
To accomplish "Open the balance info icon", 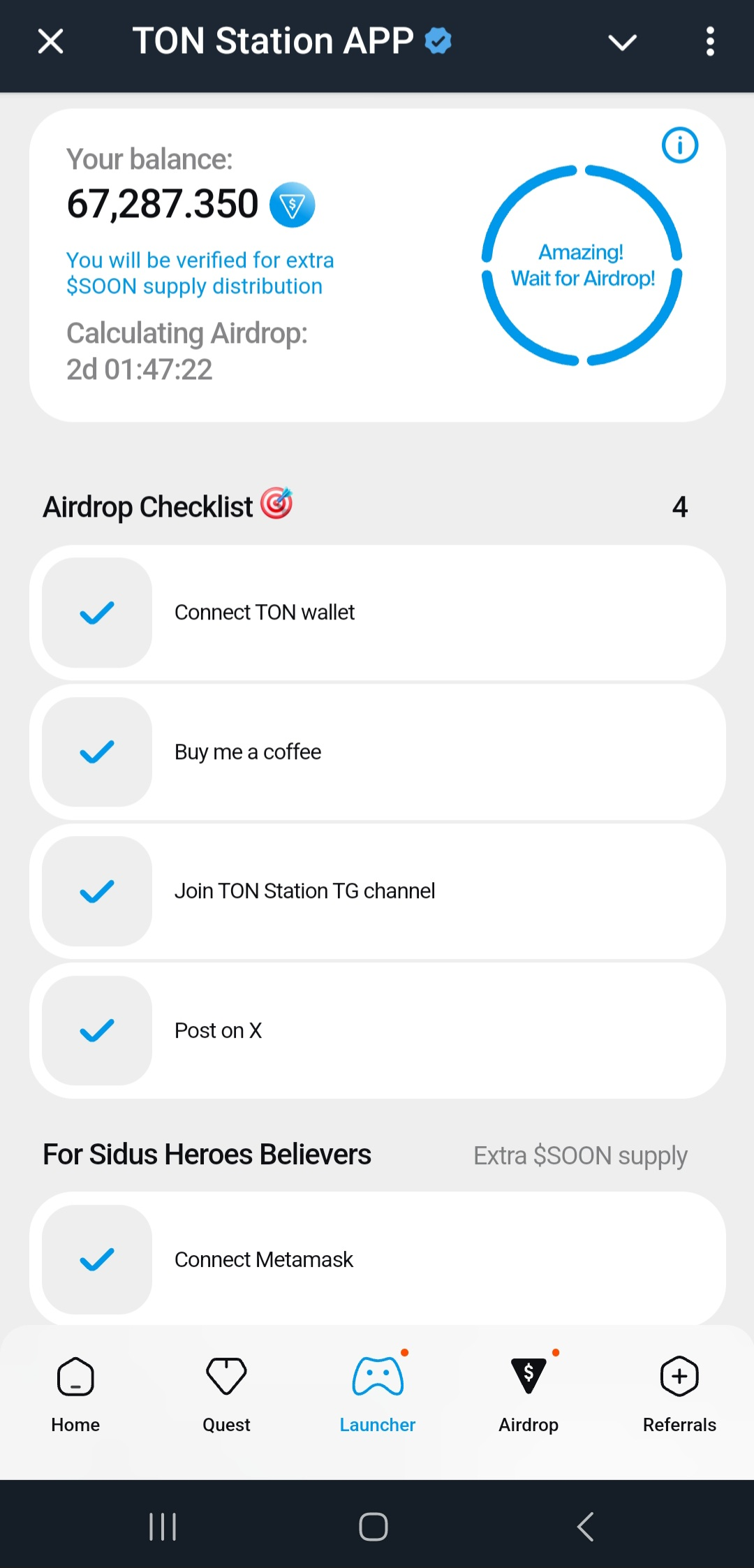I will pyautogui.click(x=679, y=145).
